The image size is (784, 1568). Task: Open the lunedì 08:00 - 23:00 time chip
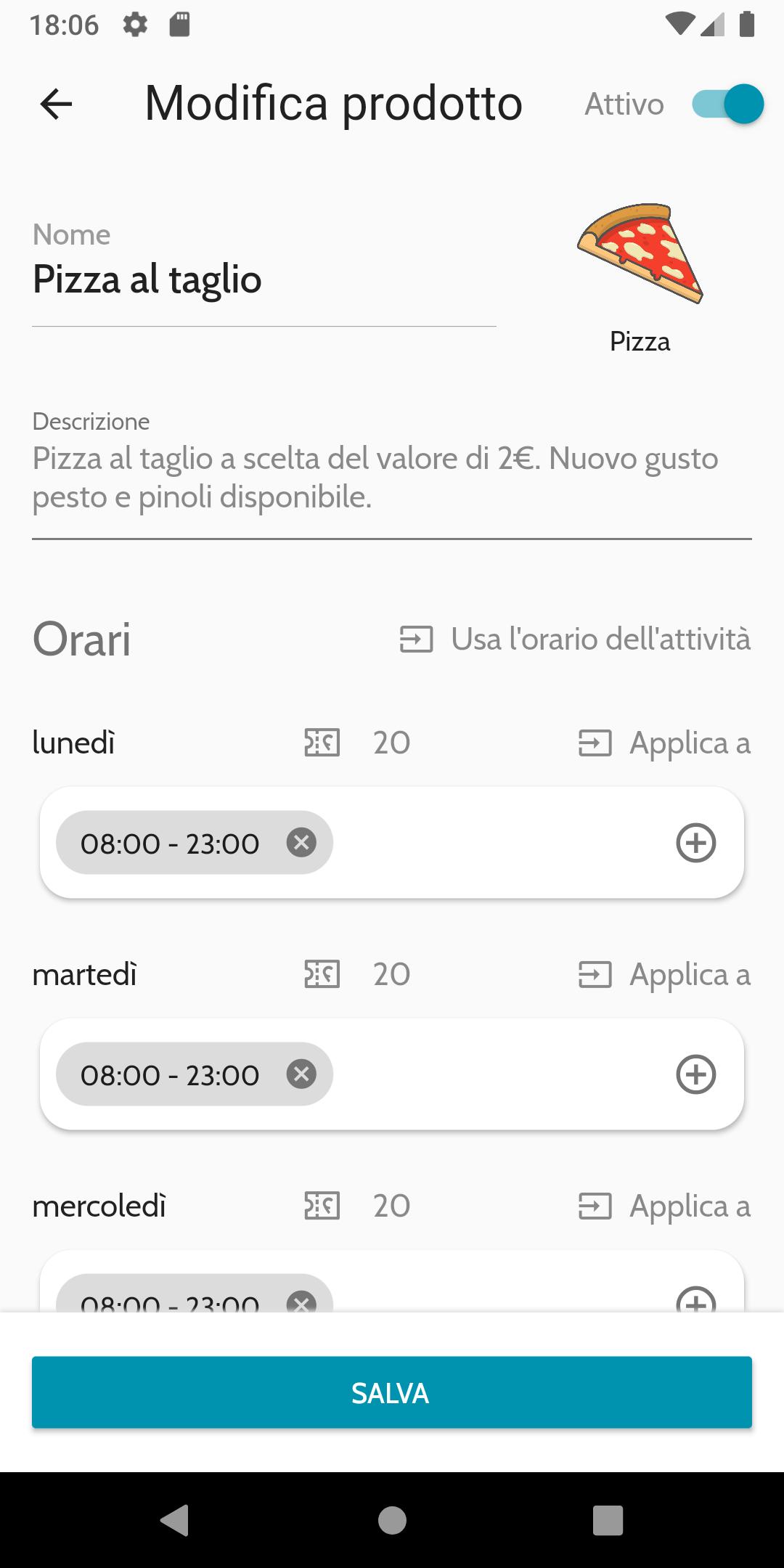pos(170,843)
